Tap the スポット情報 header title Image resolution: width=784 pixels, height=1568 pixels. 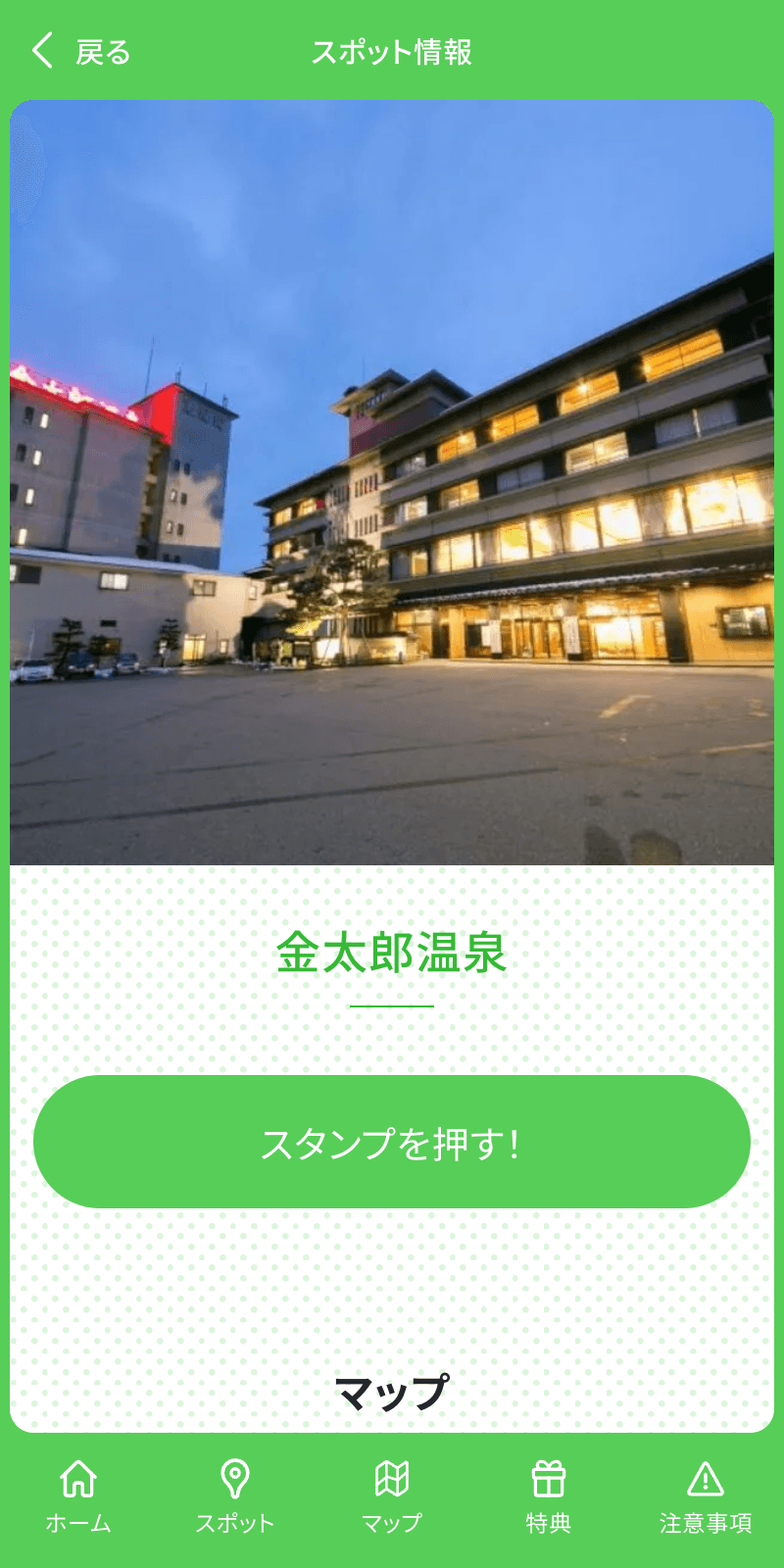coord(392,54)
